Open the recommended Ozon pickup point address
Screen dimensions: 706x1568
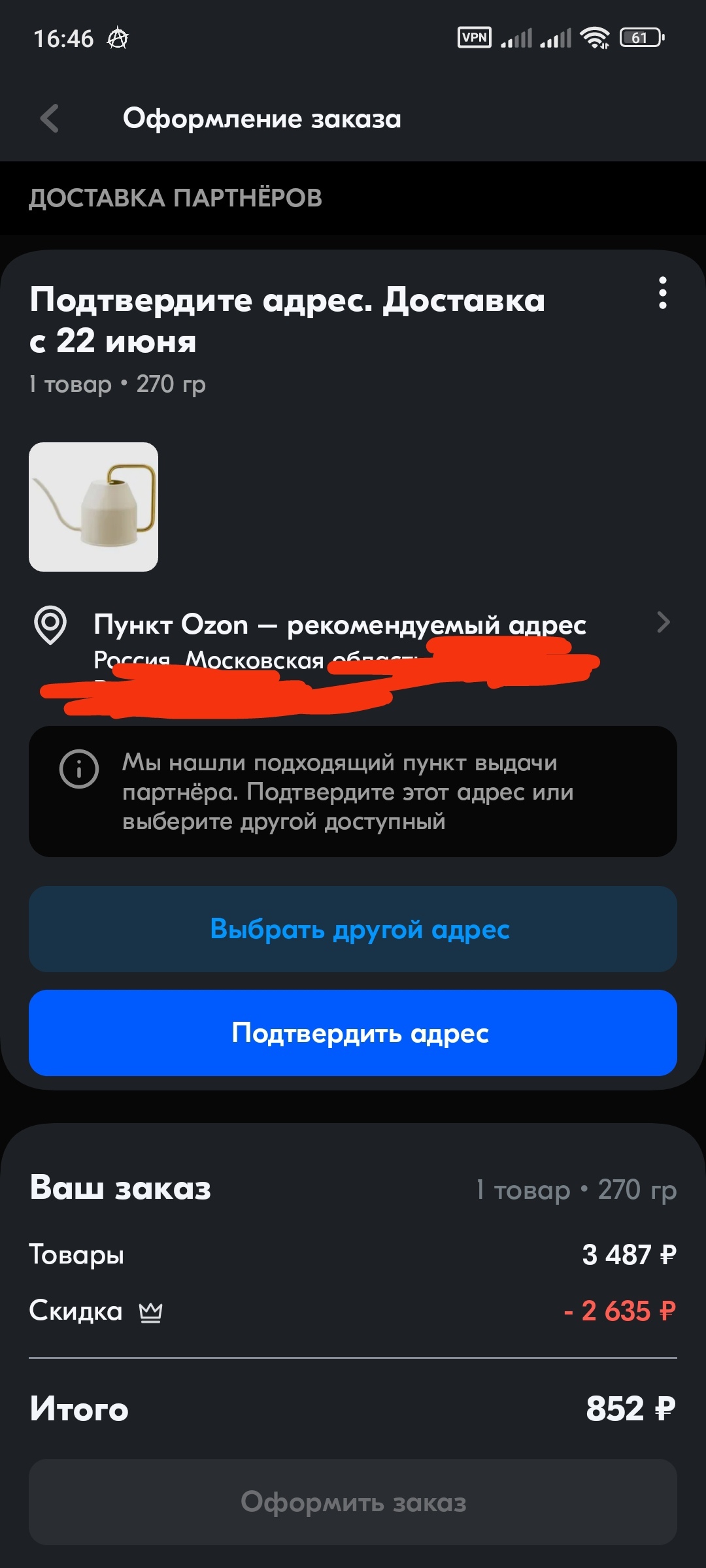pyautogui.click(x=353, y=625)
